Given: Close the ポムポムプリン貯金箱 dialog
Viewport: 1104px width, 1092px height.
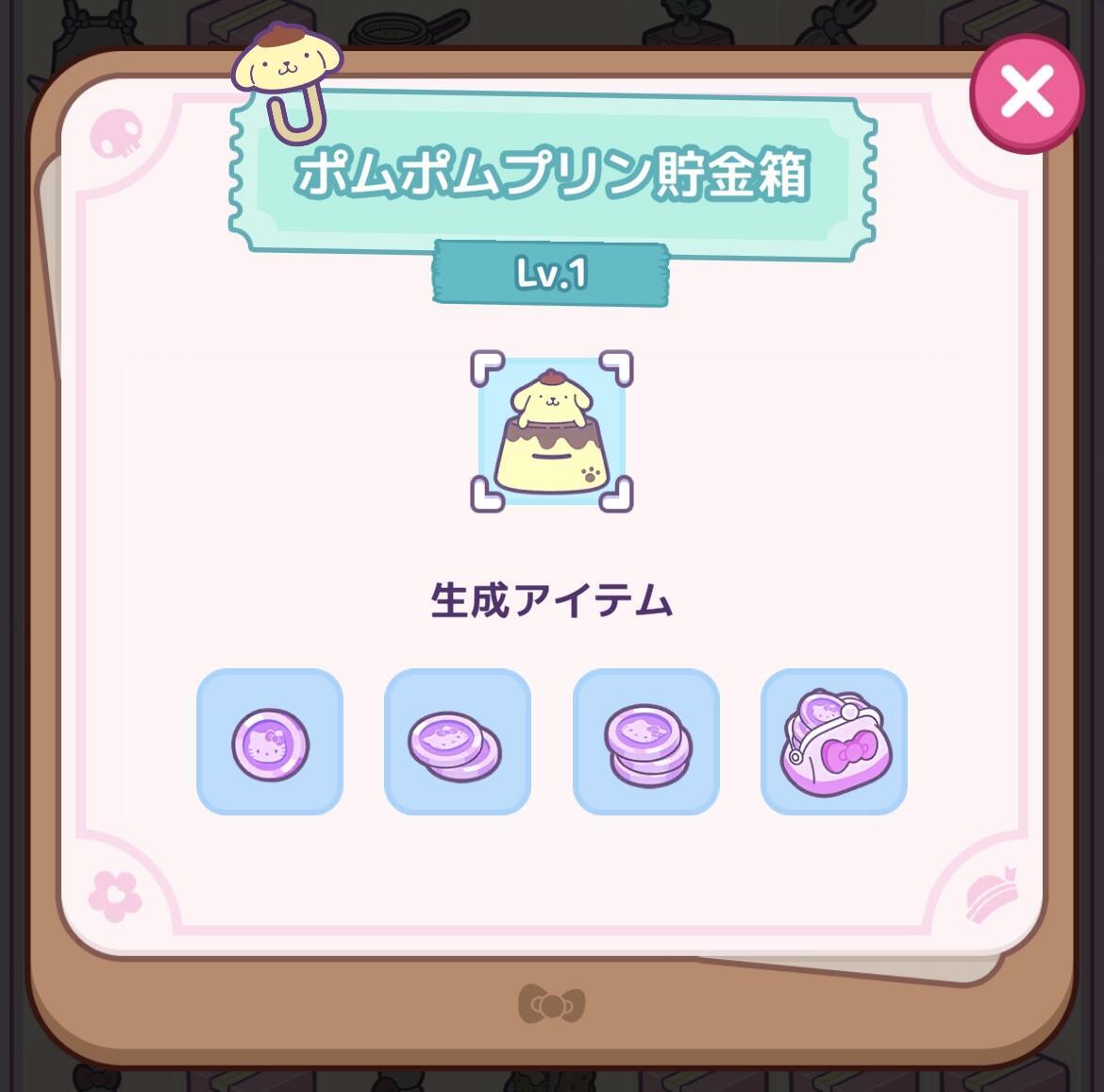Looking at the screenshot, I should [x=1027, y=92].
